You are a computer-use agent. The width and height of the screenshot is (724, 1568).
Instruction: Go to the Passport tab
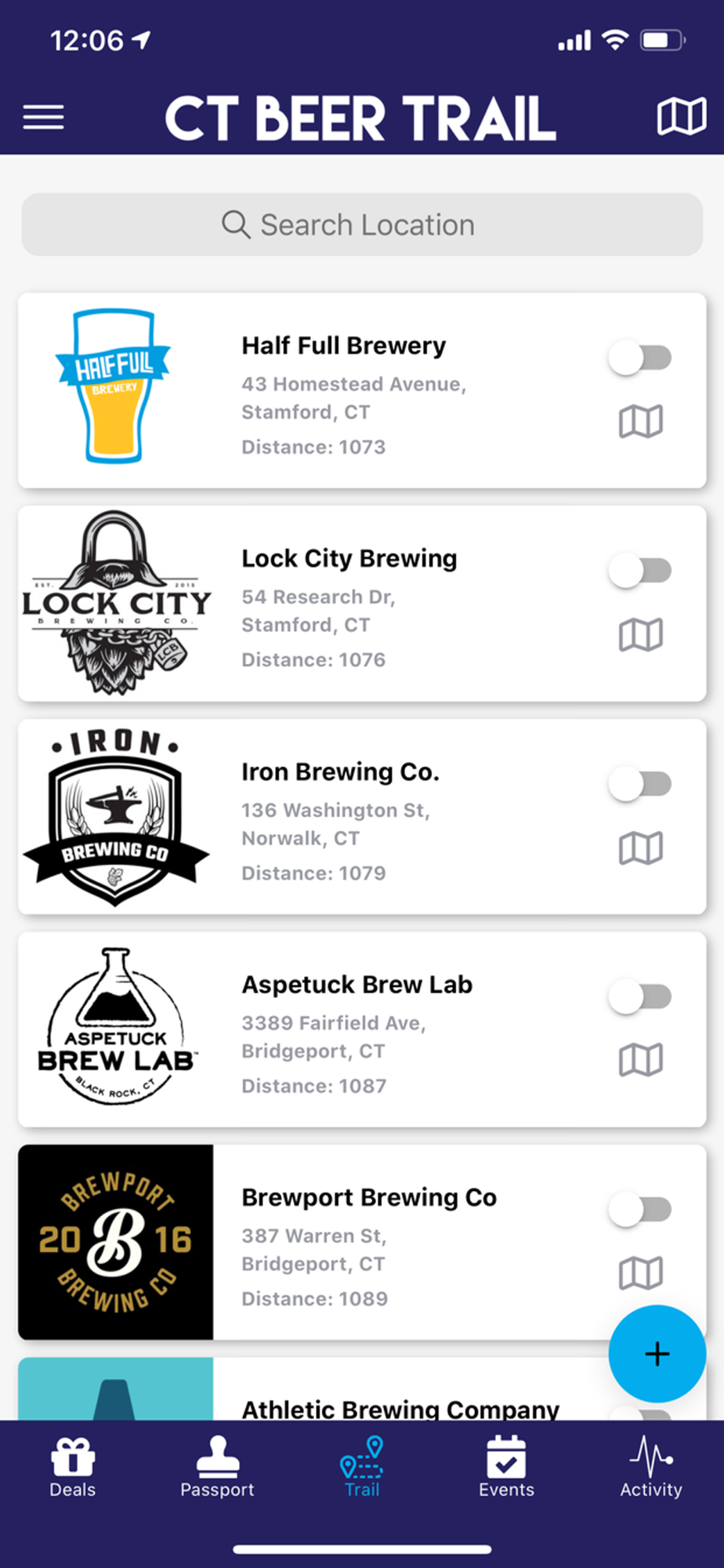tap(217, 1467)
